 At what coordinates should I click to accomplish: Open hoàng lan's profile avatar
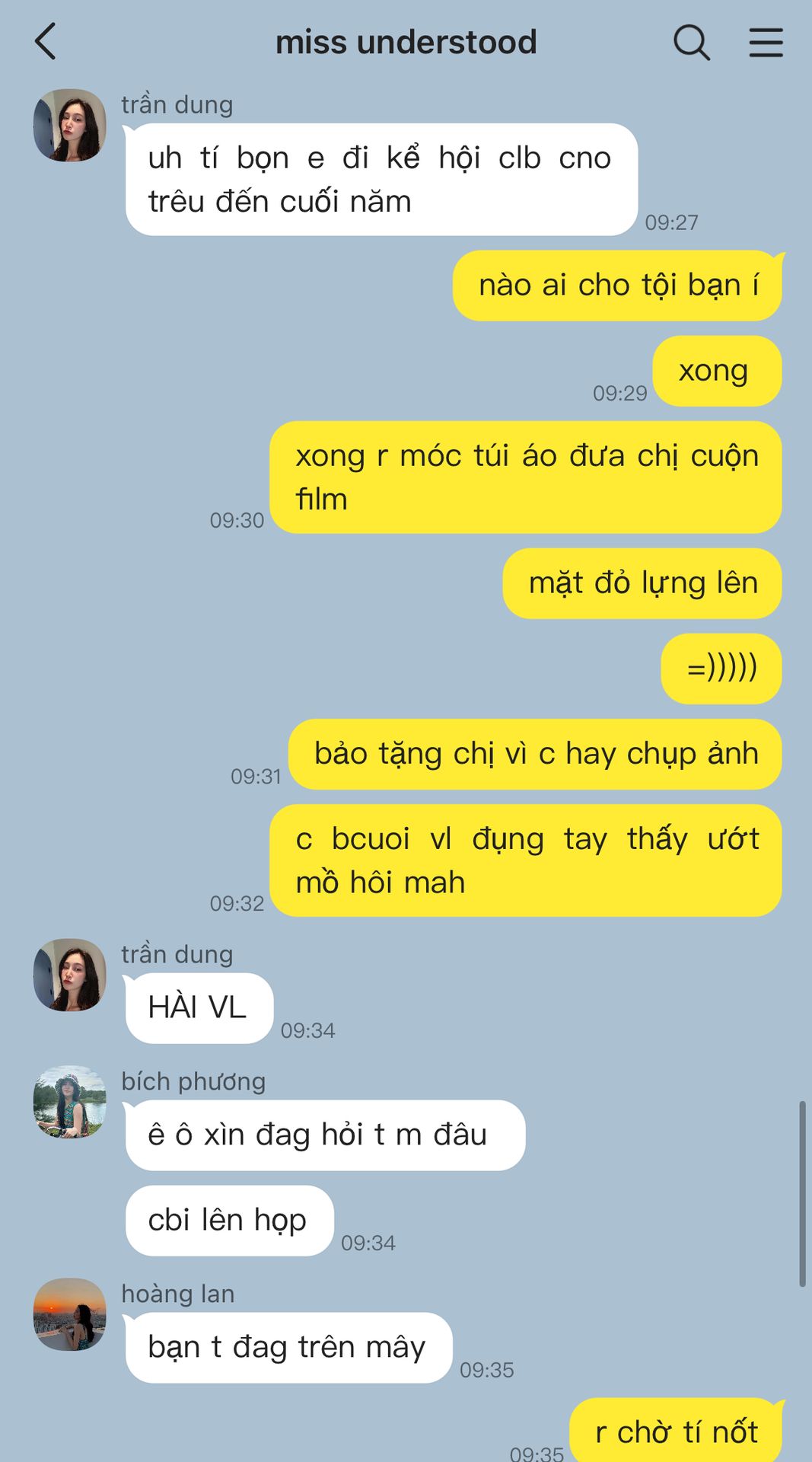[x=69, y=1314]
